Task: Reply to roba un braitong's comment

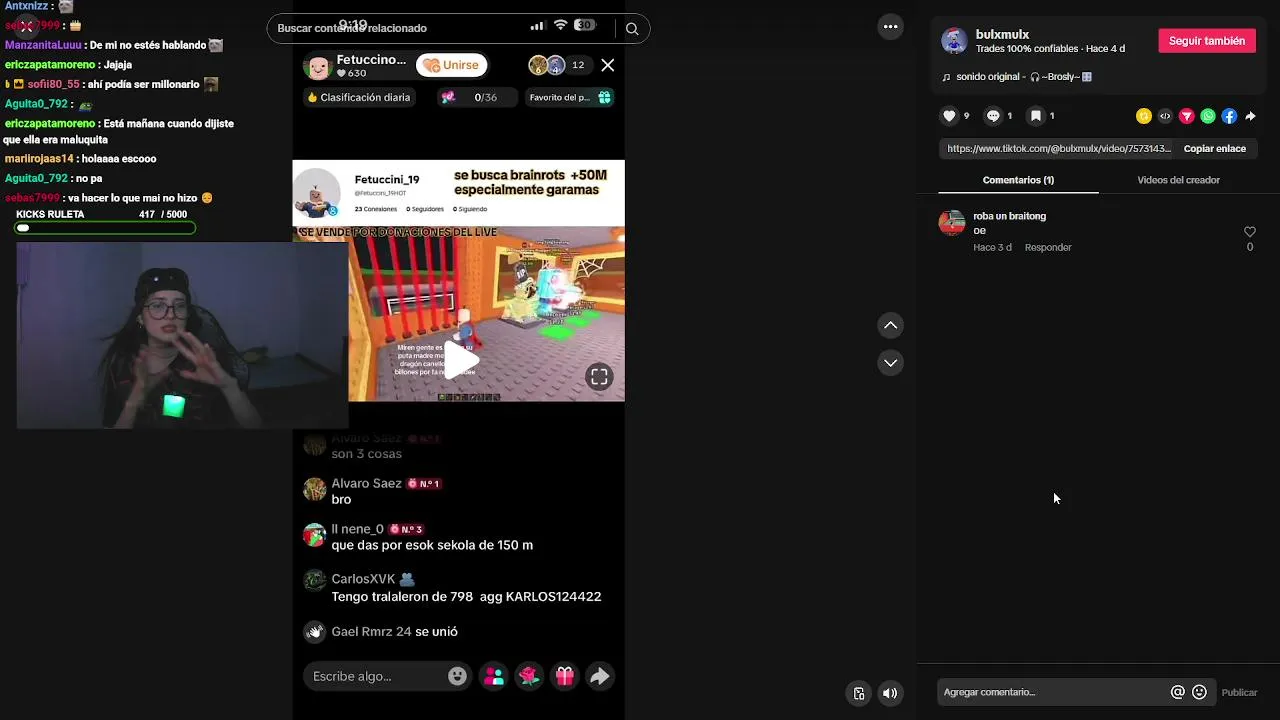Action: pyautogui.click(x=1047, y=247)
